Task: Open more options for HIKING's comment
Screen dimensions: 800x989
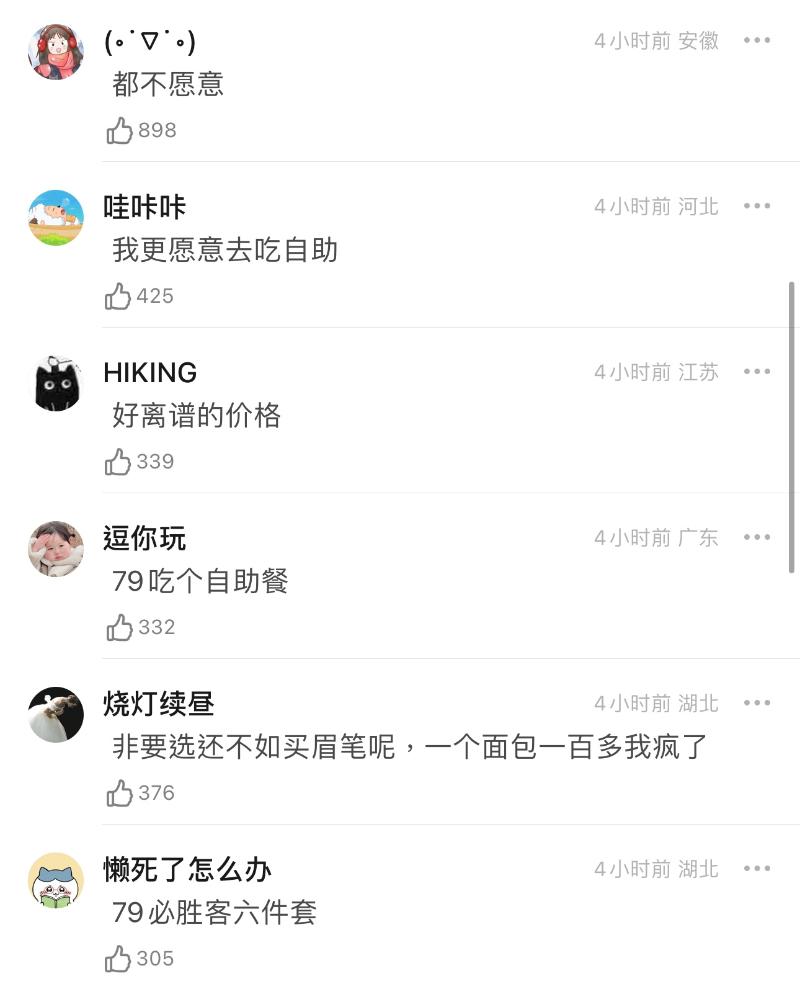Action: (757, 372)
